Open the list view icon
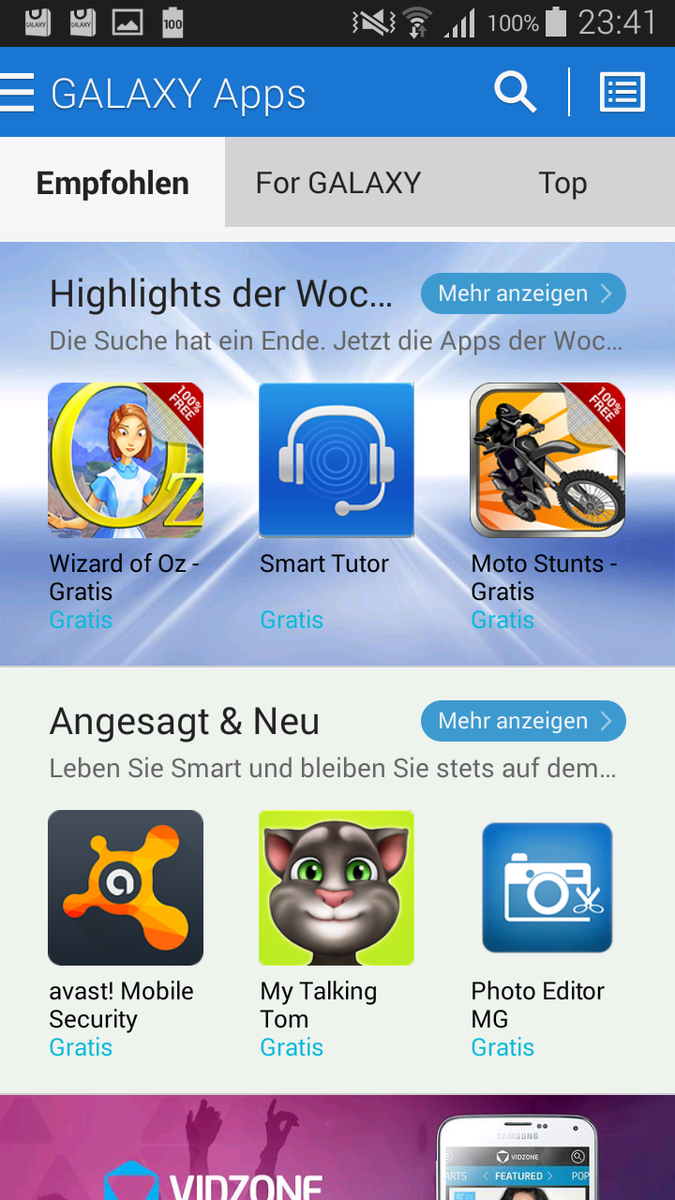This screenshot has width=675, height=1200. 622,92
